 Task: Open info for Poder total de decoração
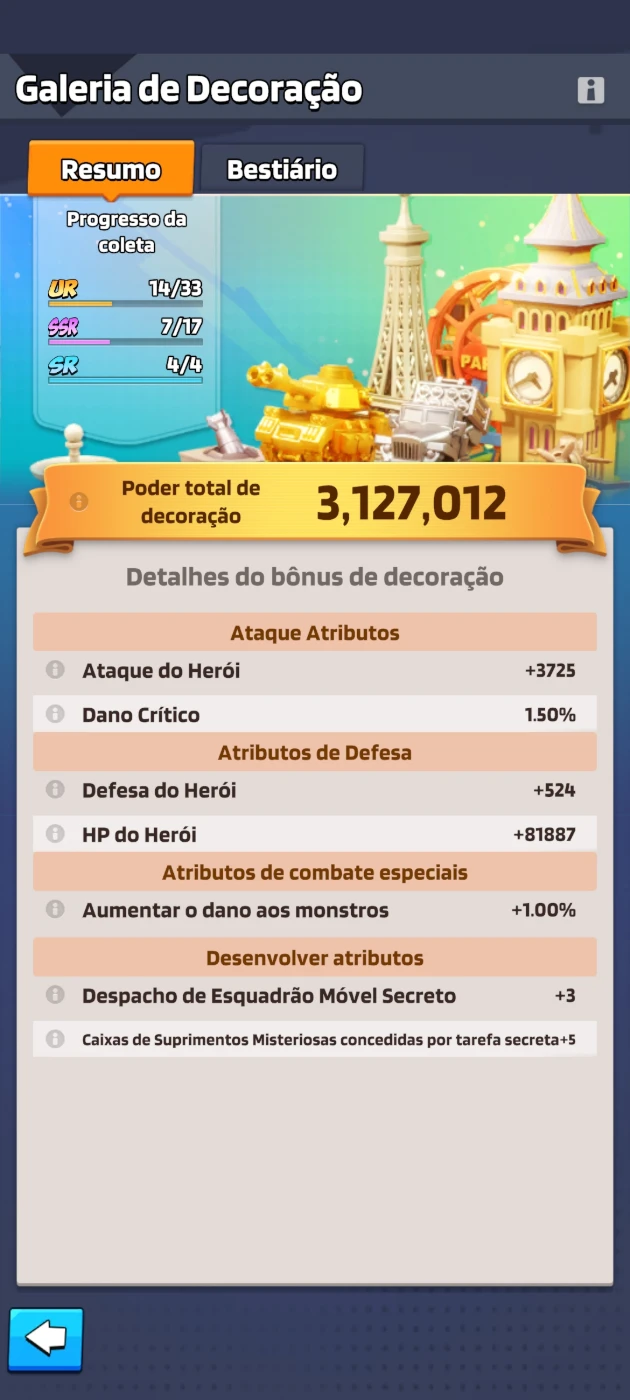click(79, 501)
